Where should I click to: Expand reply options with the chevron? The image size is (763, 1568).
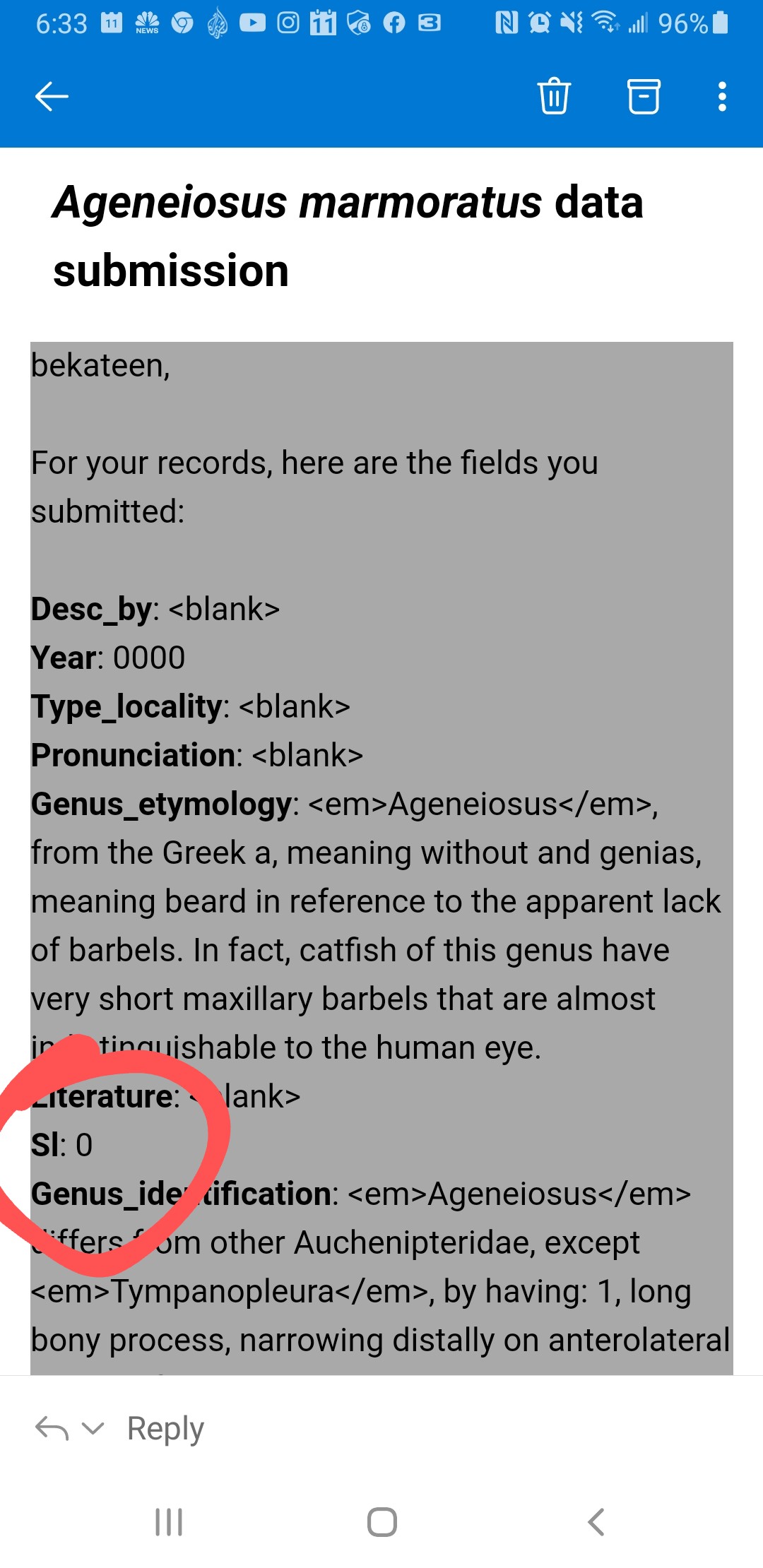93,1428
